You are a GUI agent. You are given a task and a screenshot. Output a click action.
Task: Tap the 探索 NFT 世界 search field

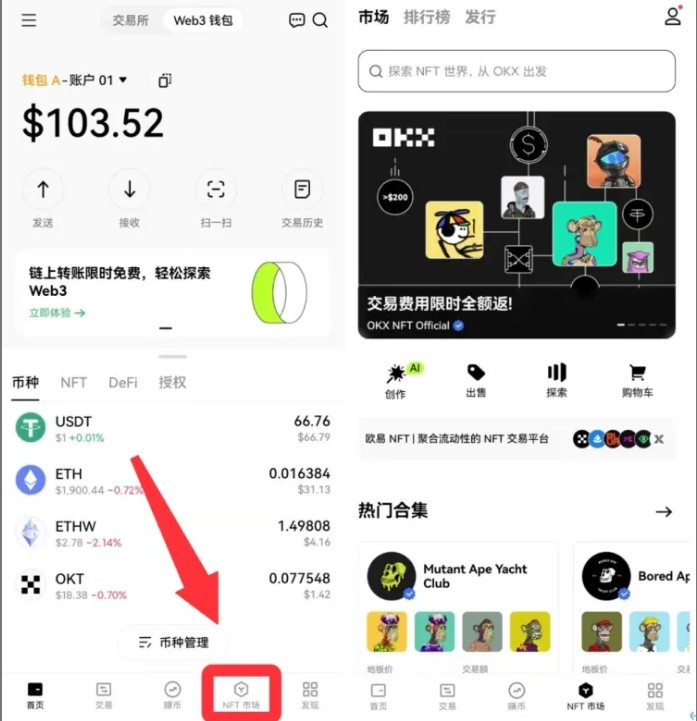[517, 71]
